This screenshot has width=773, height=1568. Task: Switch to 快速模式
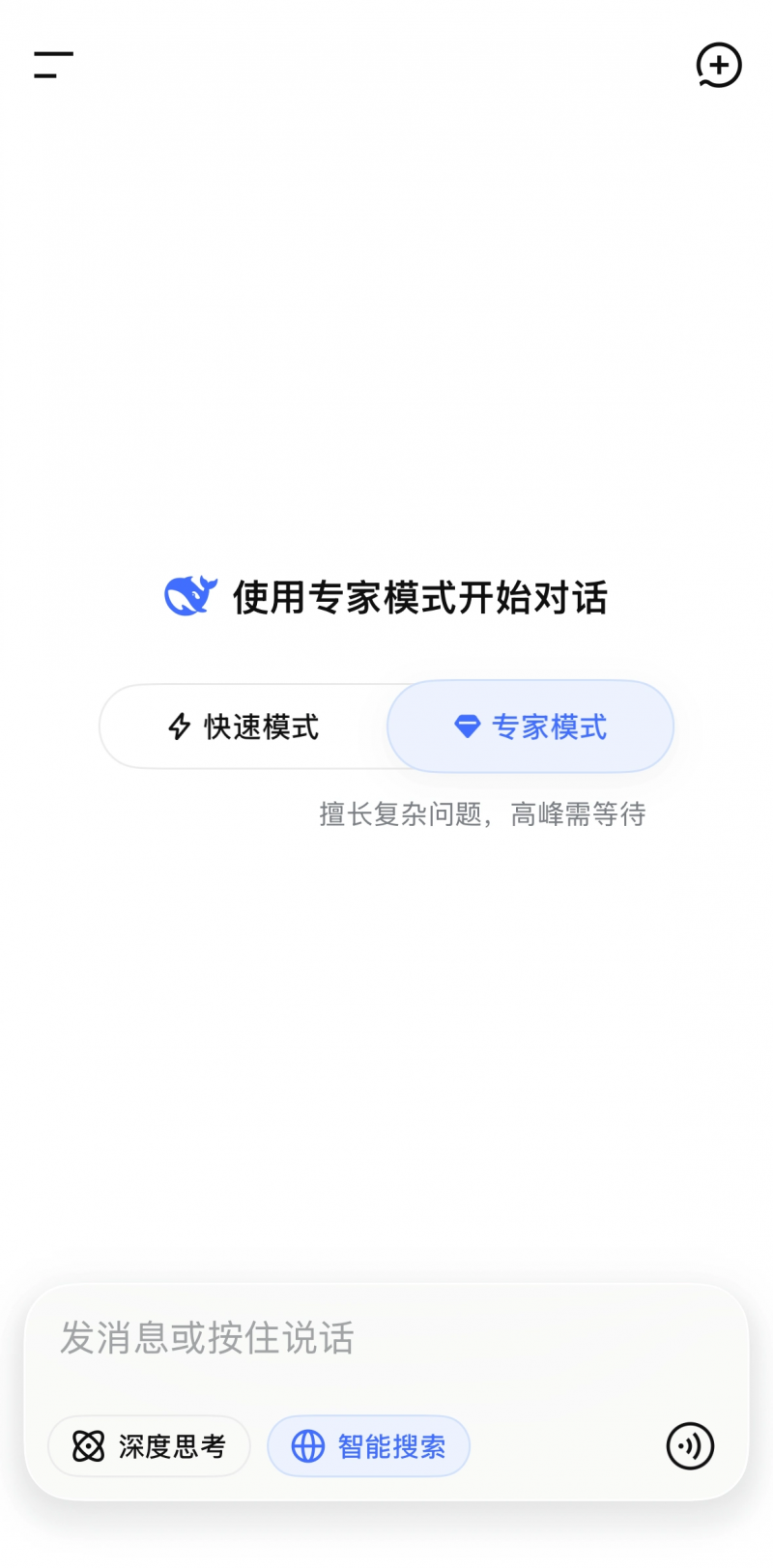(243, 726)
